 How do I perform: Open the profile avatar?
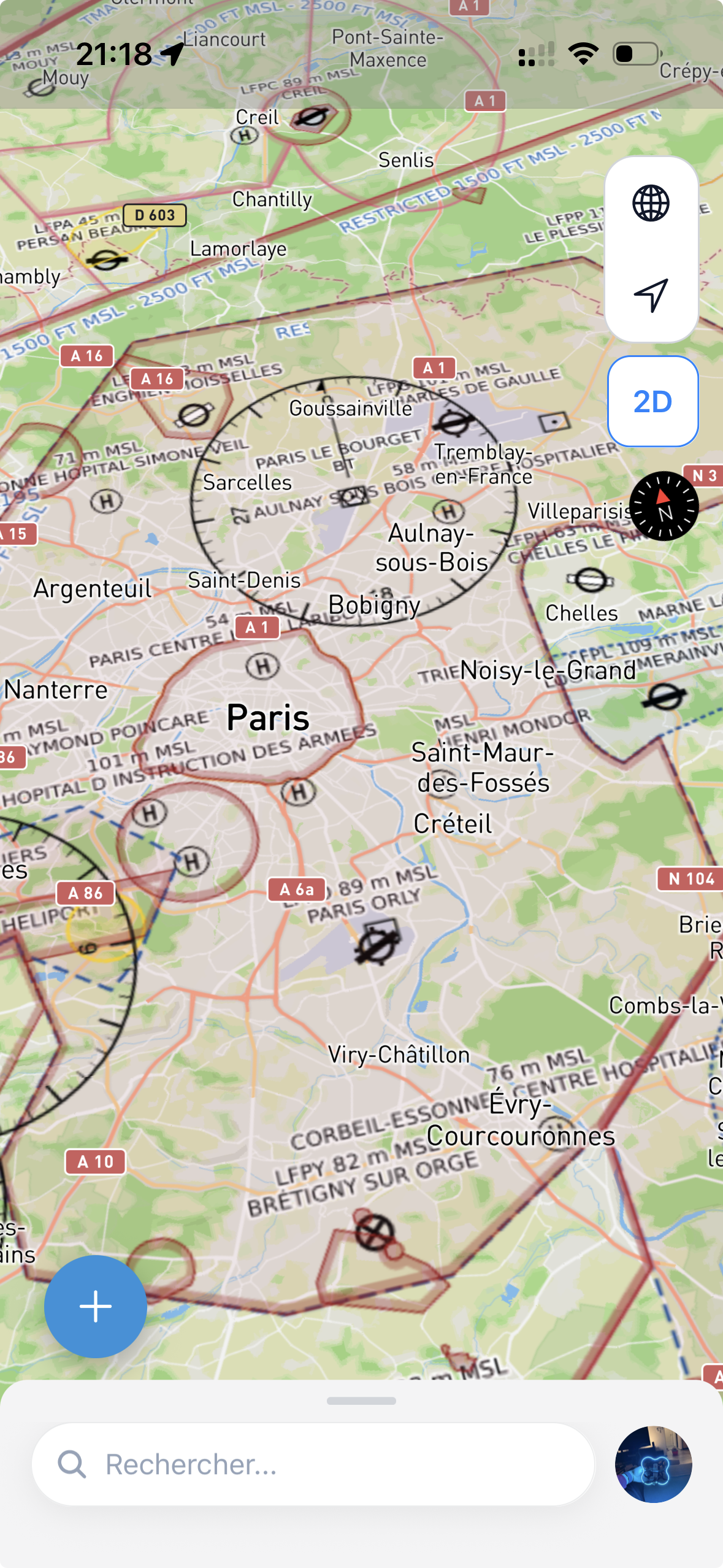653,1464
